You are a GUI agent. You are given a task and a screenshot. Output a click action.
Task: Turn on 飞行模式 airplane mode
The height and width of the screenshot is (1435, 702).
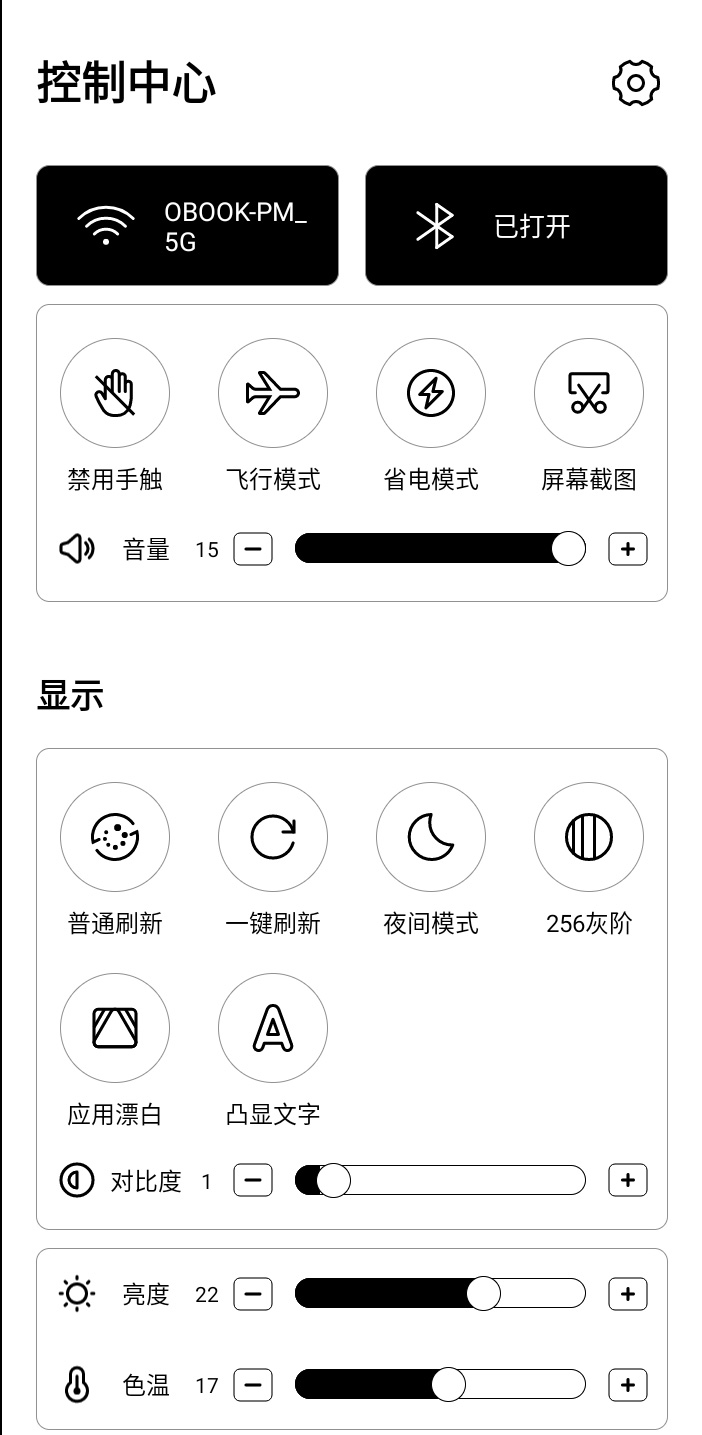(x=273, y=393)
